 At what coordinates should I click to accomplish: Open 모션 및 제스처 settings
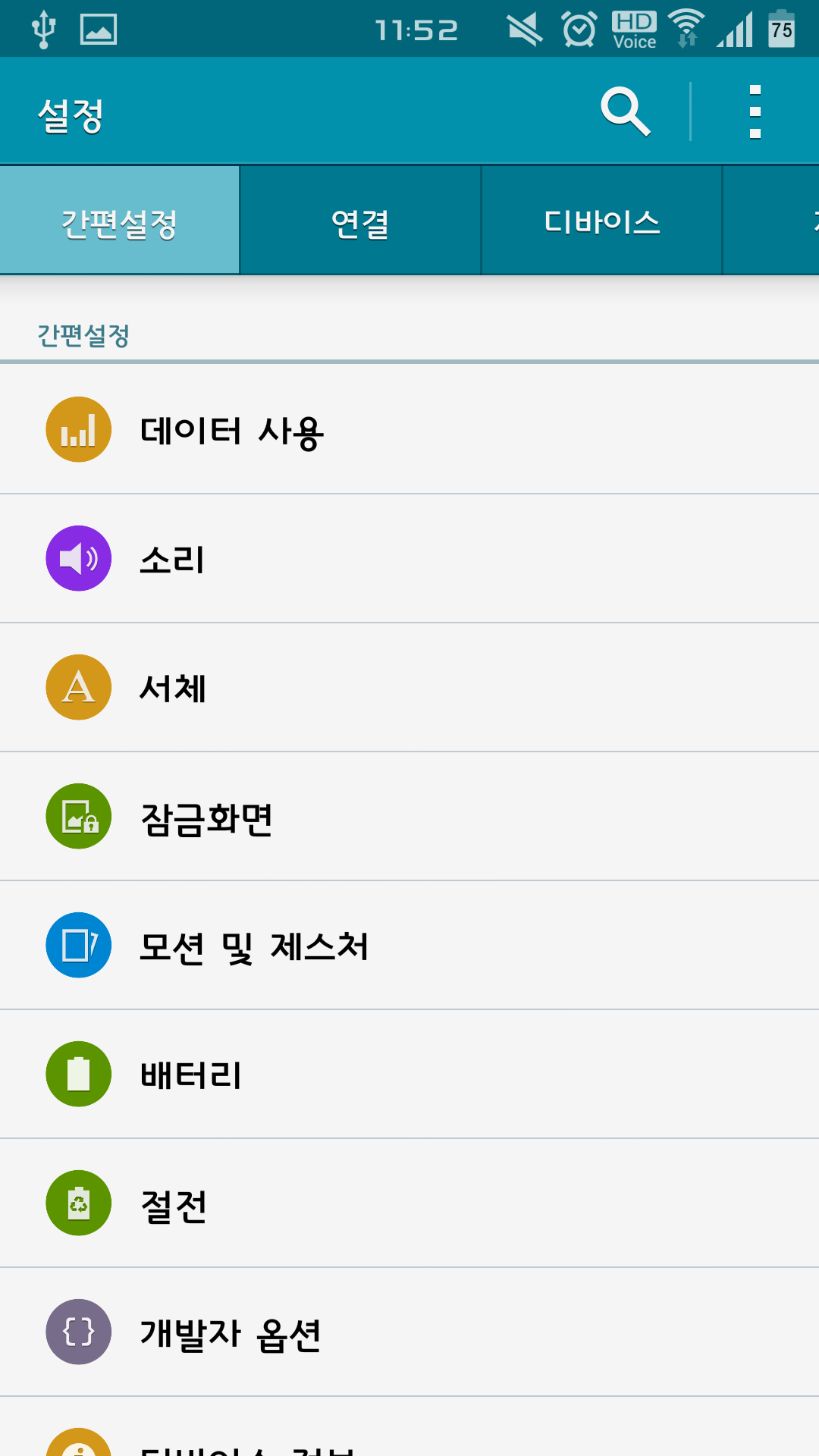point(409,946)
